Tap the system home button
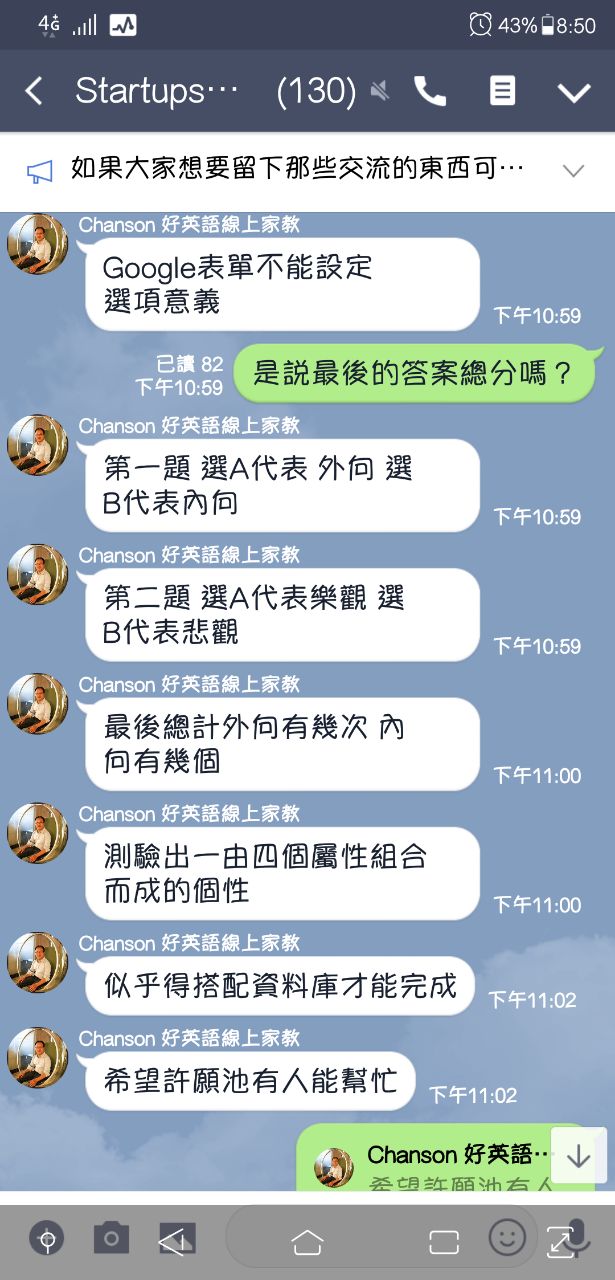The height and width of the screenshot is (1280, 615). [307, 1241]
